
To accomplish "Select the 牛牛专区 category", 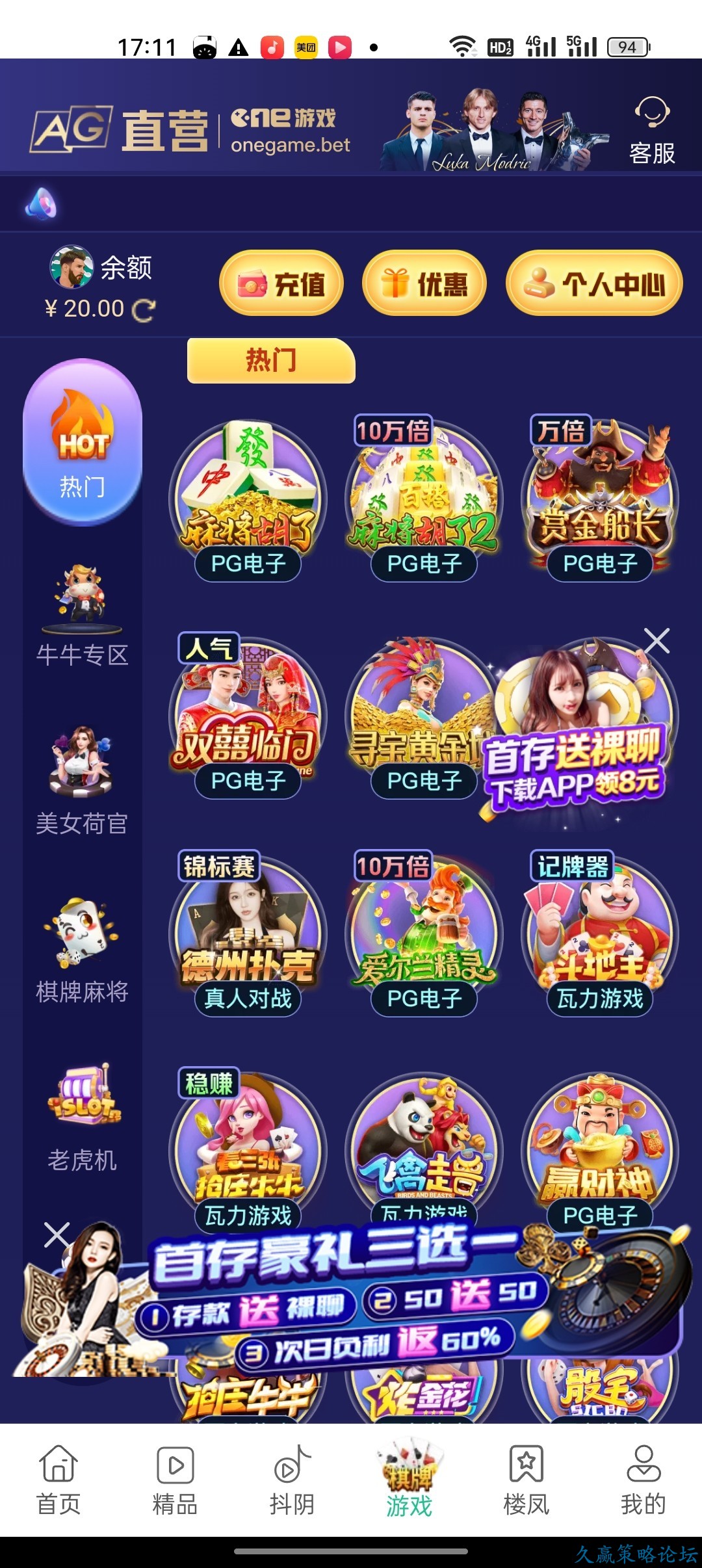I will (x=82, y=616).
